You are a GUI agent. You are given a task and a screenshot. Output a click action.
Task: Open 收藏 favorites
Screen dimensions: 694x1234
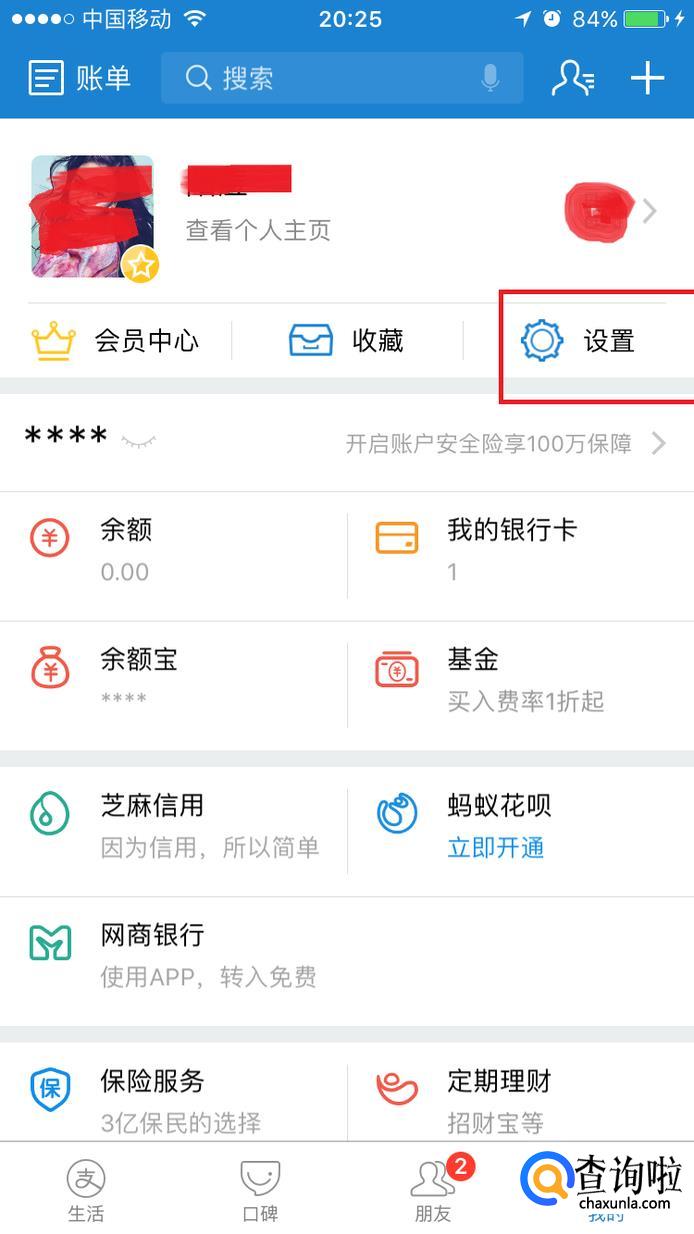click(x=347, y=341)
